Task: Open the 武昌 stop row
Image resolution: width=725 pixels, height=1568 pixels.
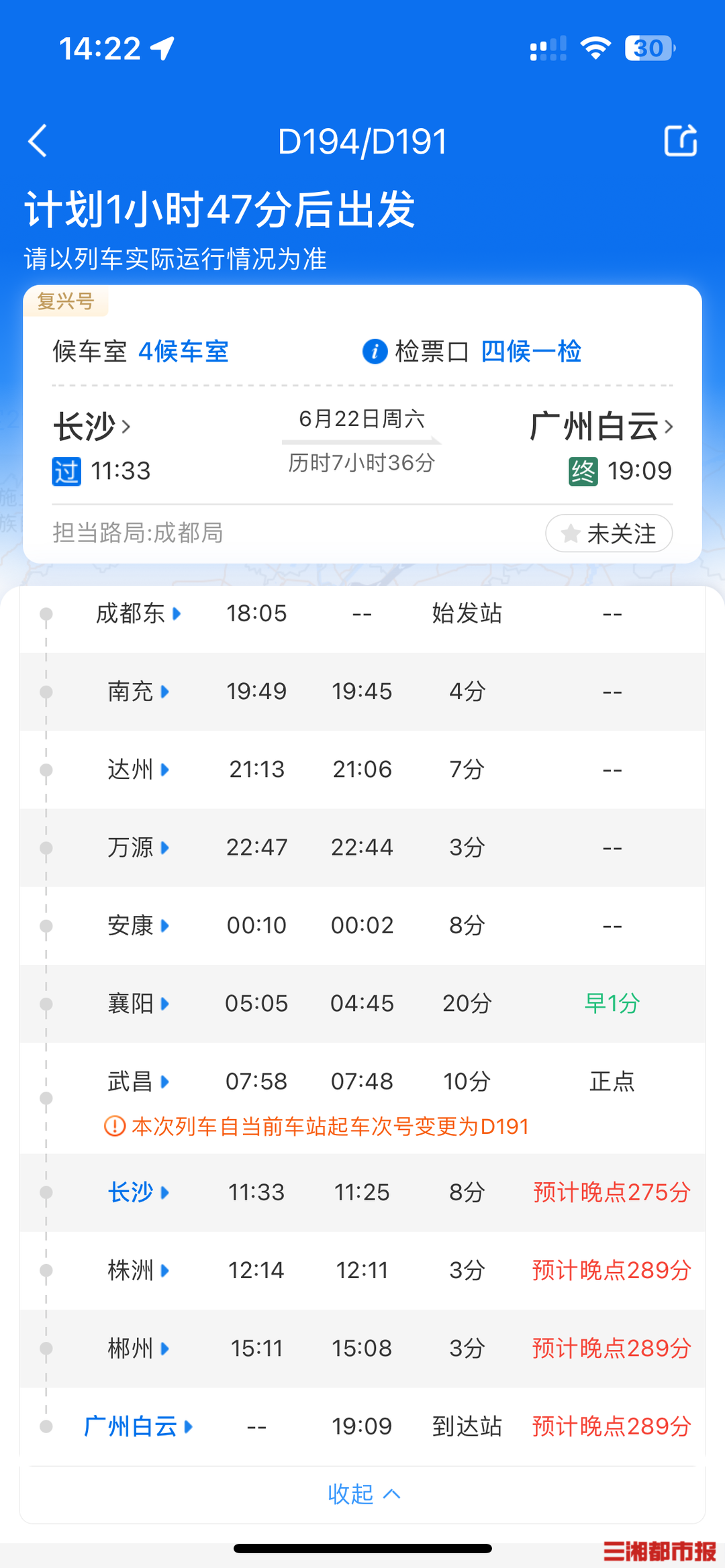Action: click(138, 1082)
